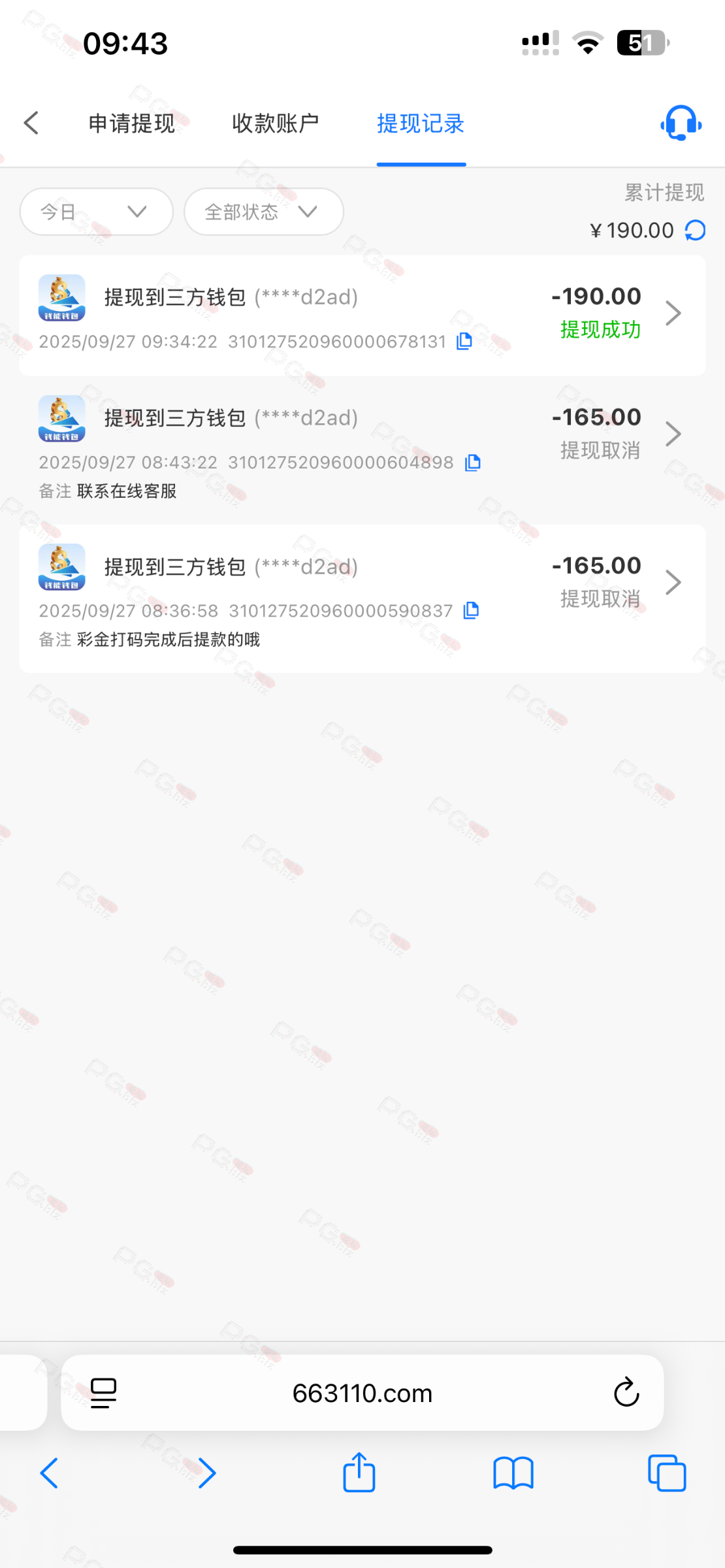The image size is (725, 1568).
Task: Contact customer service via headset icon
Action: [681, 123]
